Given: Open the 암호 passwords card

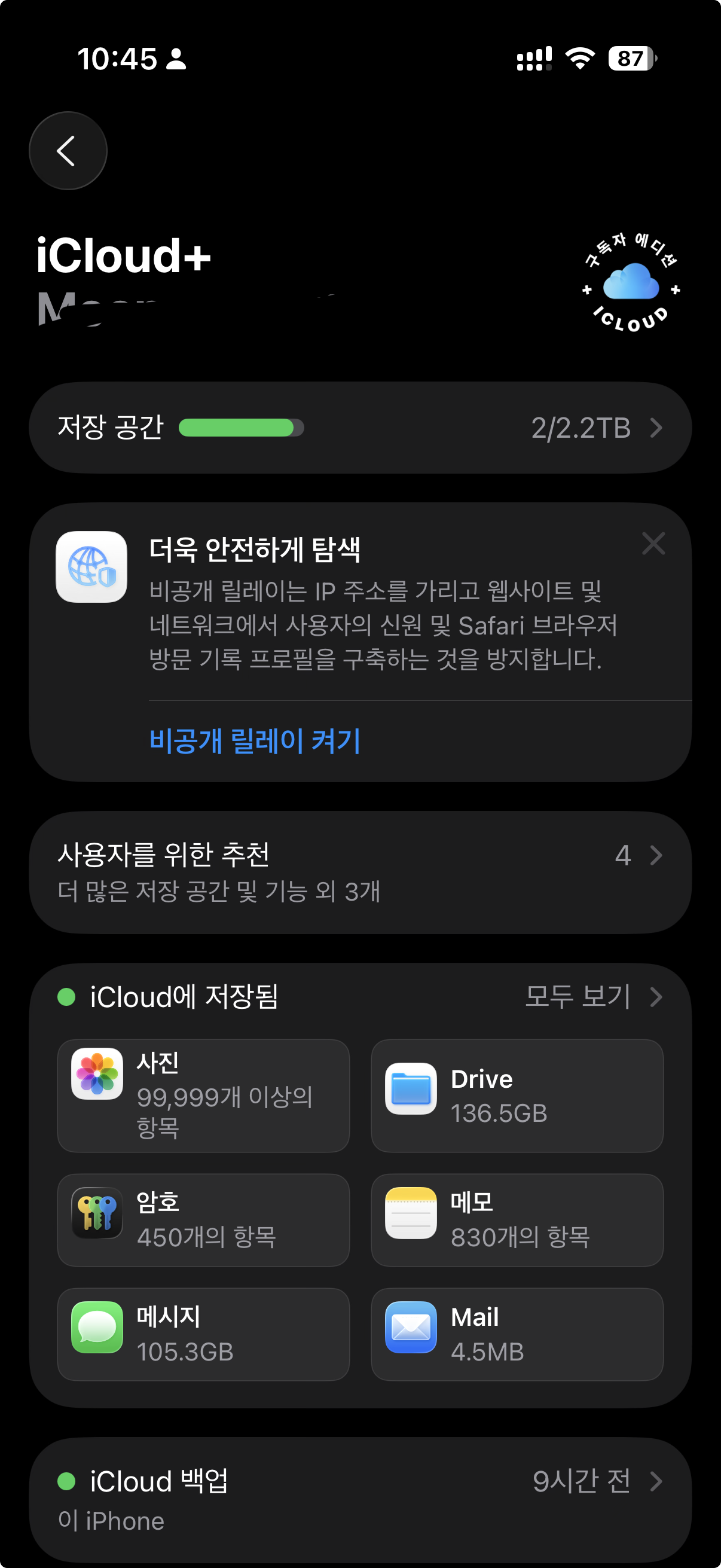Looking at the screenshot, I should pos(203,1220).
